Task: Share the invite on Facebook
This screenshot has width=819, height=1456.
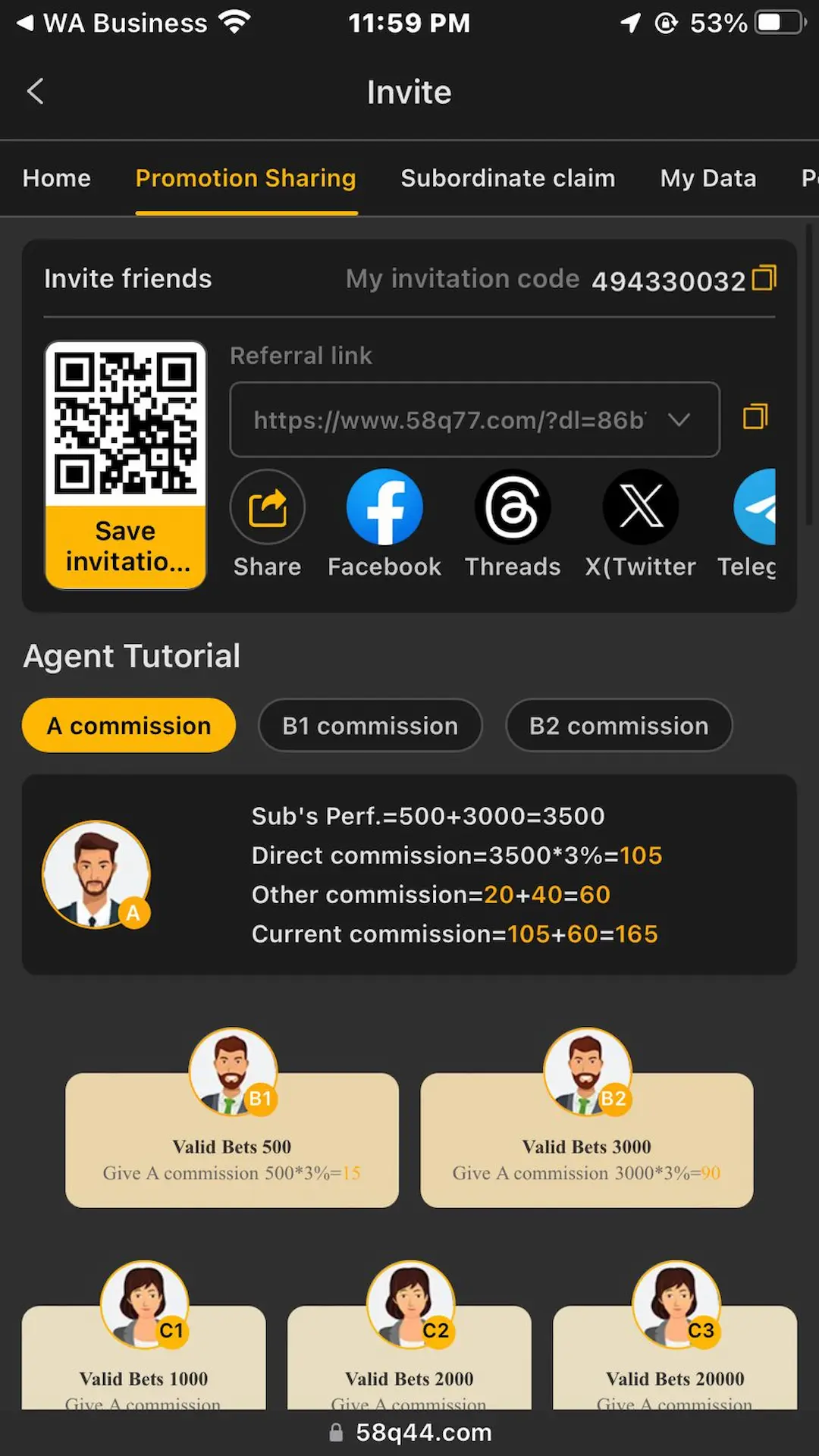Action: click(x=384, y=507)
